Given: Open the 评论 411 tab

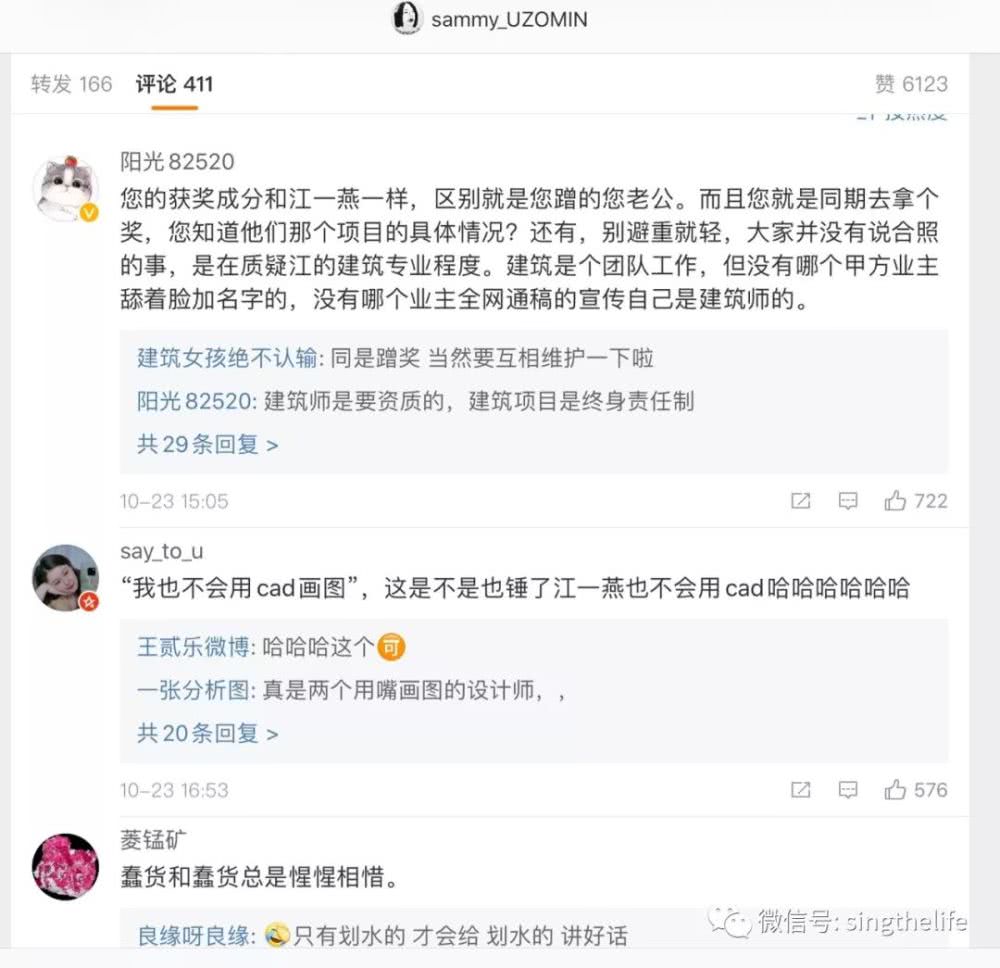Looking at the screenshot, I should [174, 84].
